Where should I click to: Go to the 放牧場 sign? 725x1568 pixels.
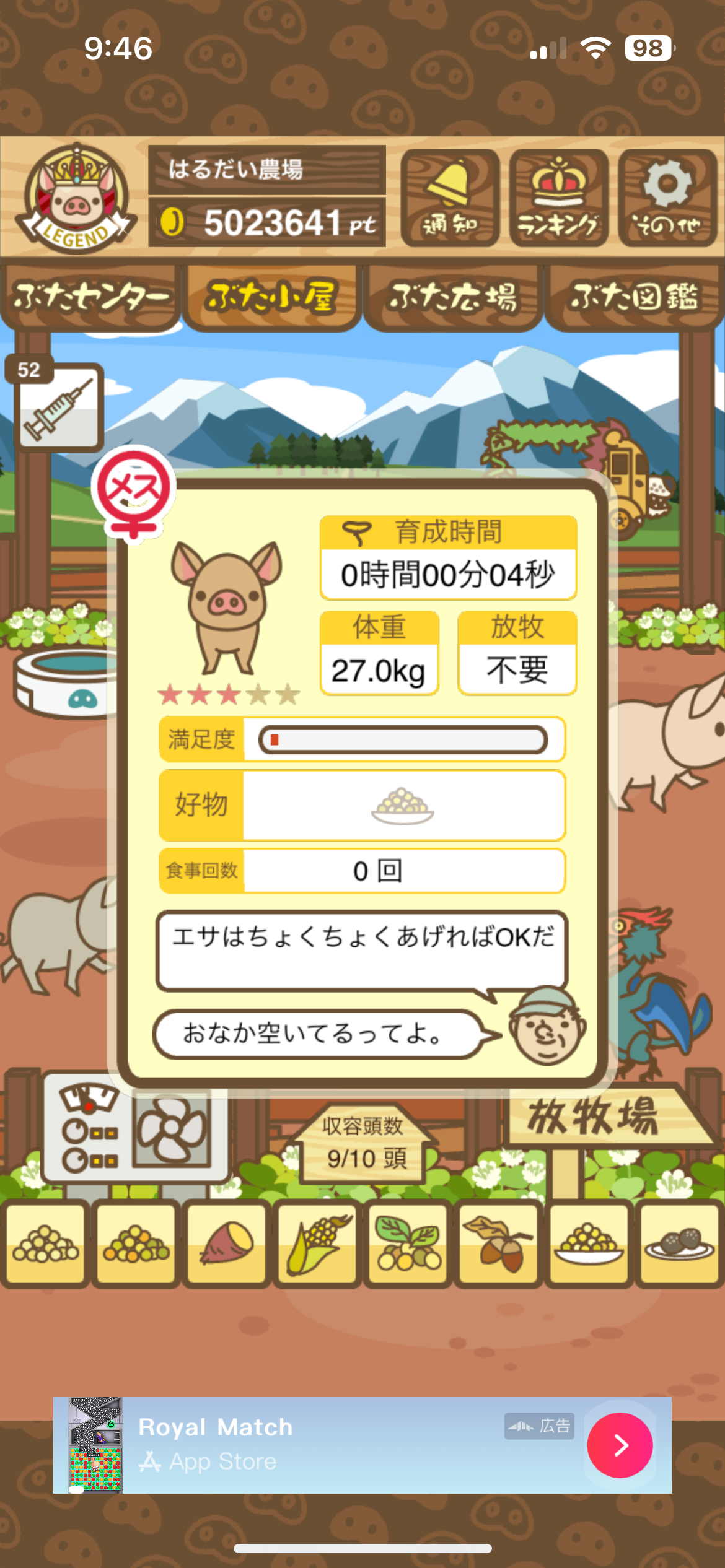point(595,1117)
